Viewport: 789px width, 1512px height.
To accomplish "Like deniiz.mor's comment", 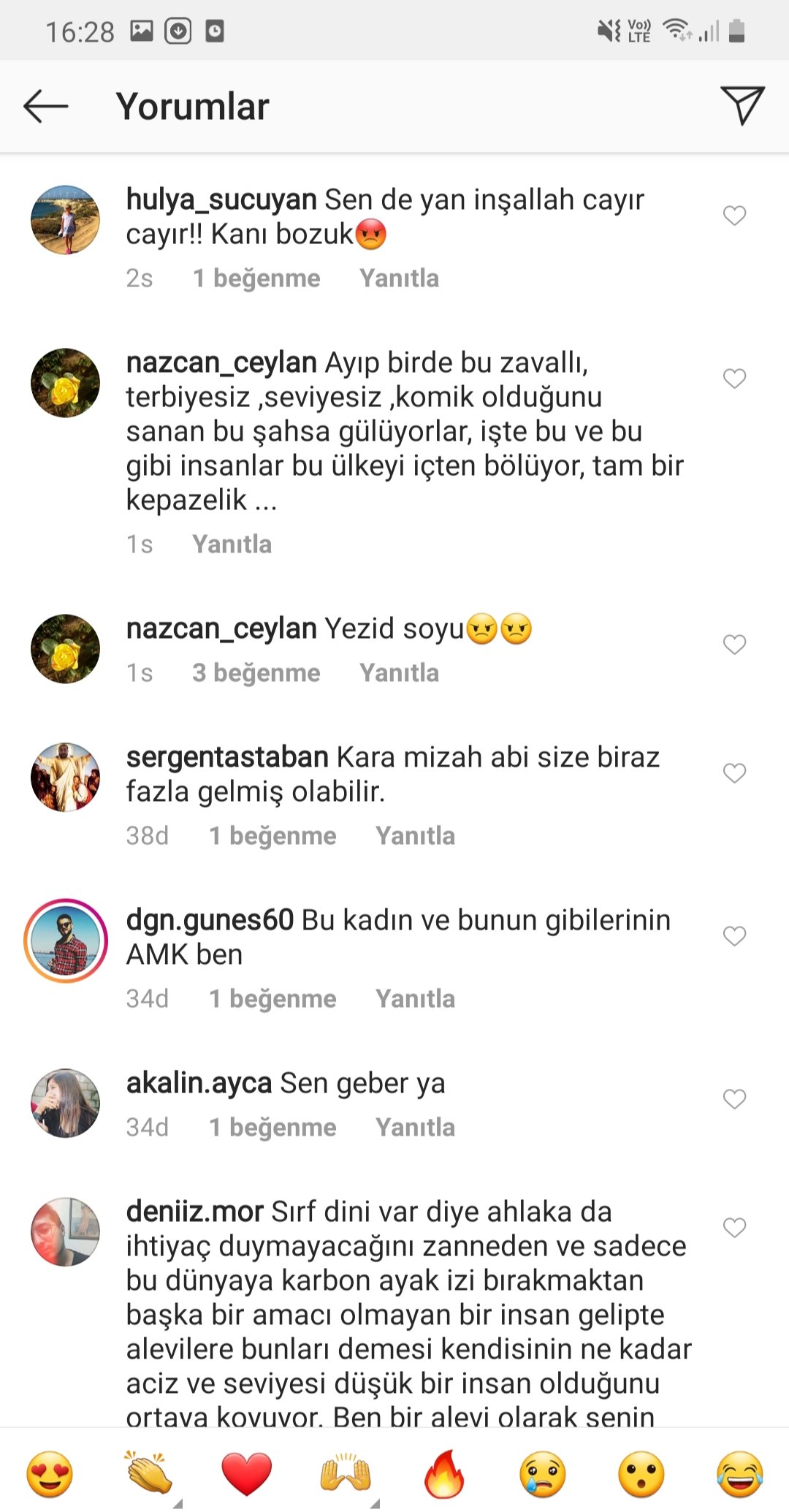I will (x=734, y=1228).
